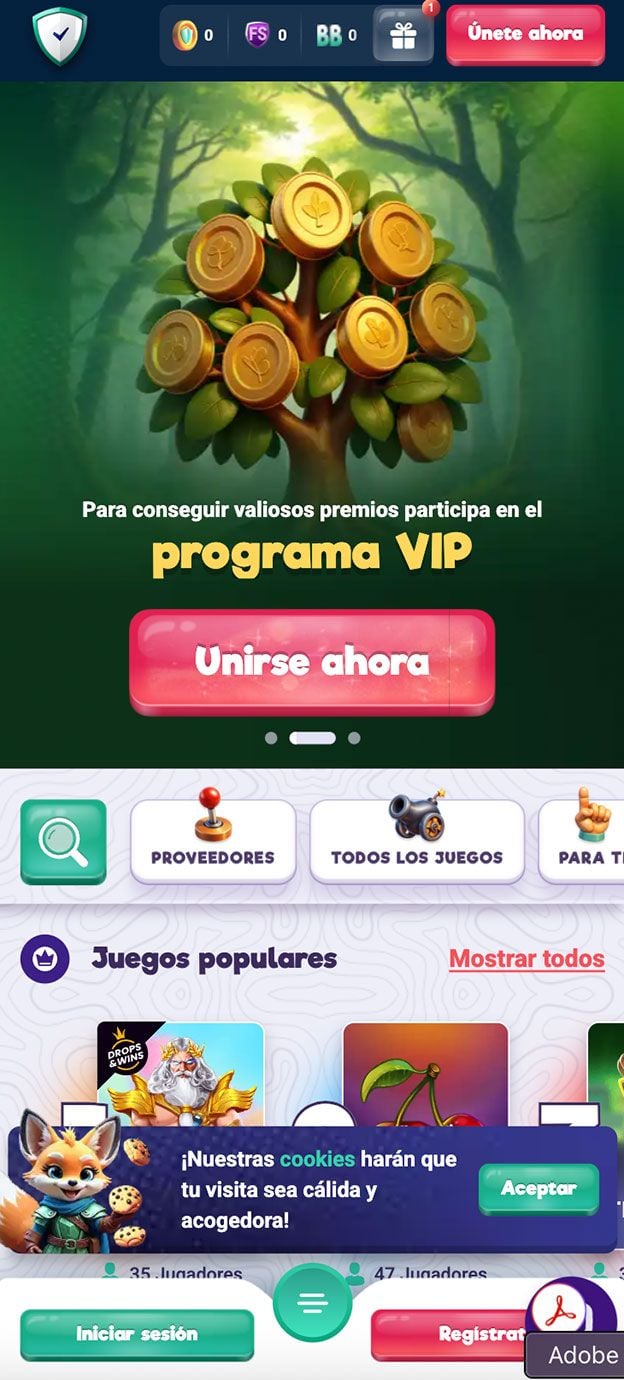Screen dimensions: 624x1380
Task: Open the round hamburger menu button
Action: (x=312, y=1303)
